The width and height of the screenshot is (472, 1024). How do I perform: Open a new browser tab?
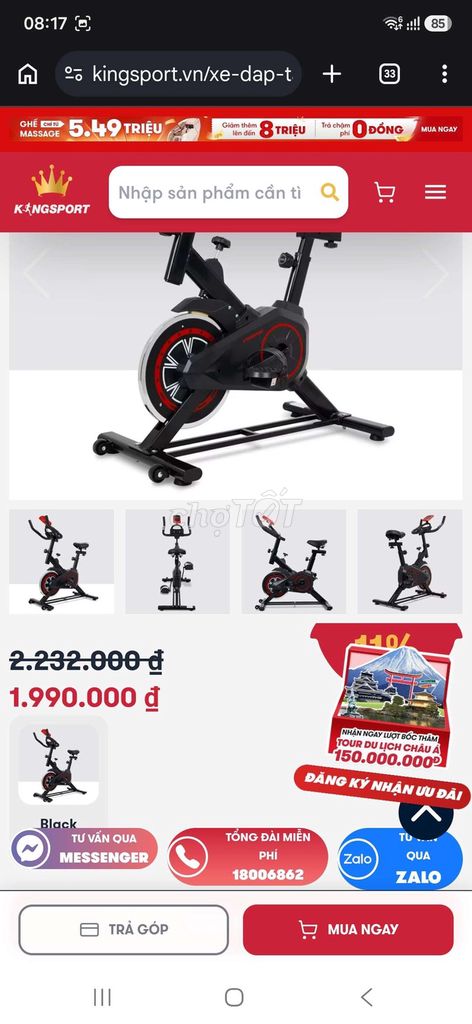click(x=332, y=74)
